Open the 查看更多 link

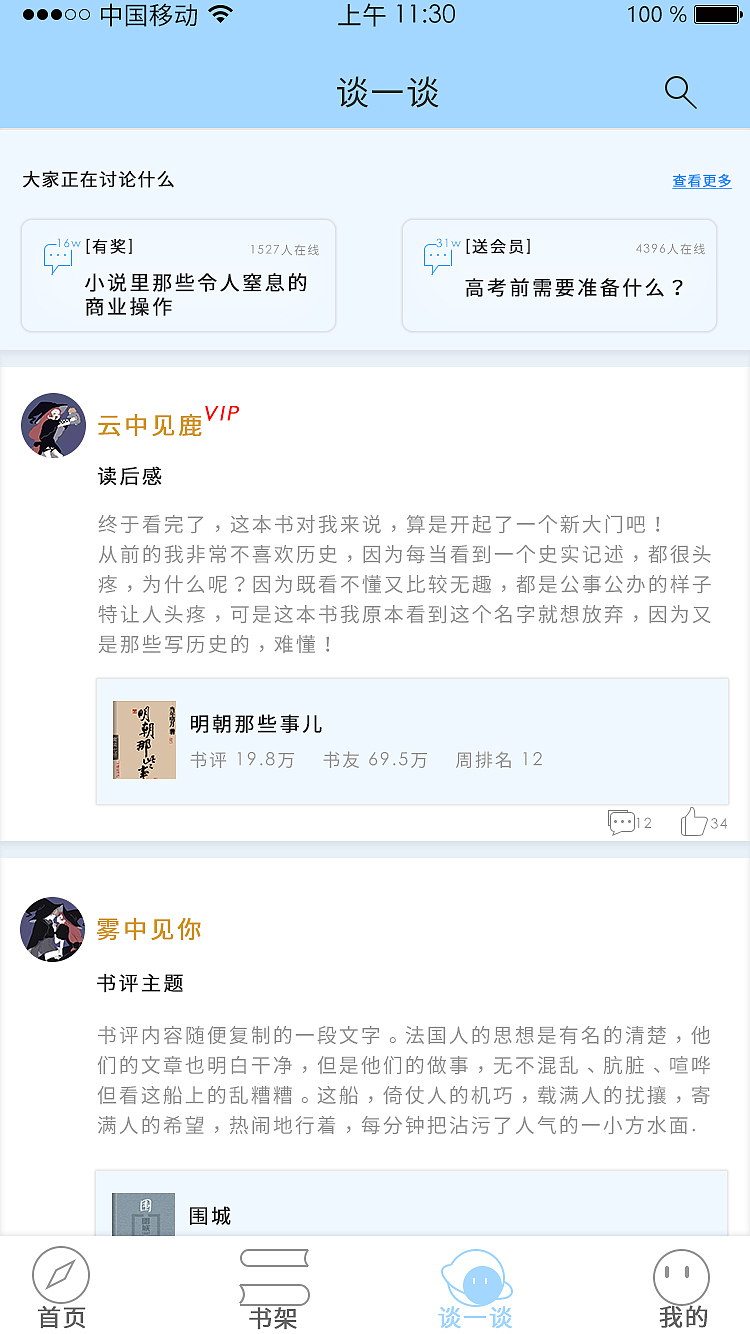coord(701,182)
